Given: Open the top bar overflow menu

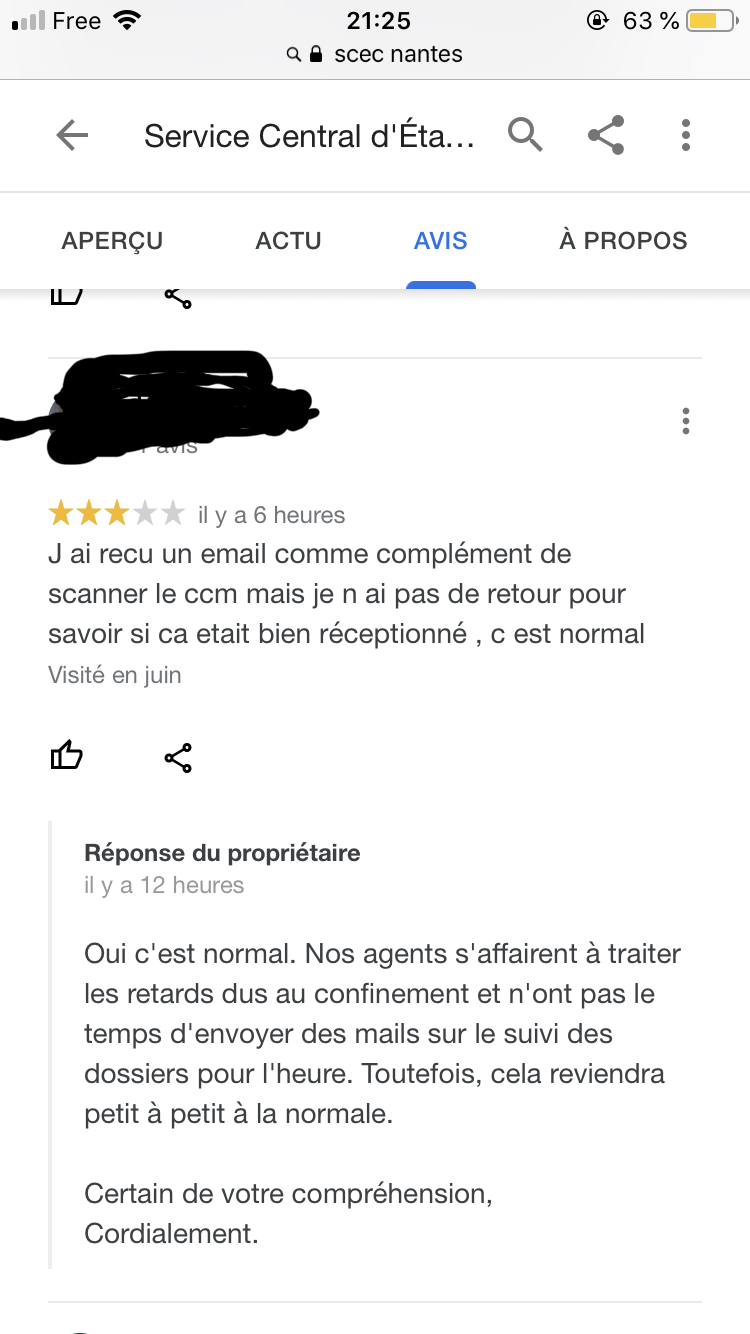Looking at the screenshot, I should (686, 135).
